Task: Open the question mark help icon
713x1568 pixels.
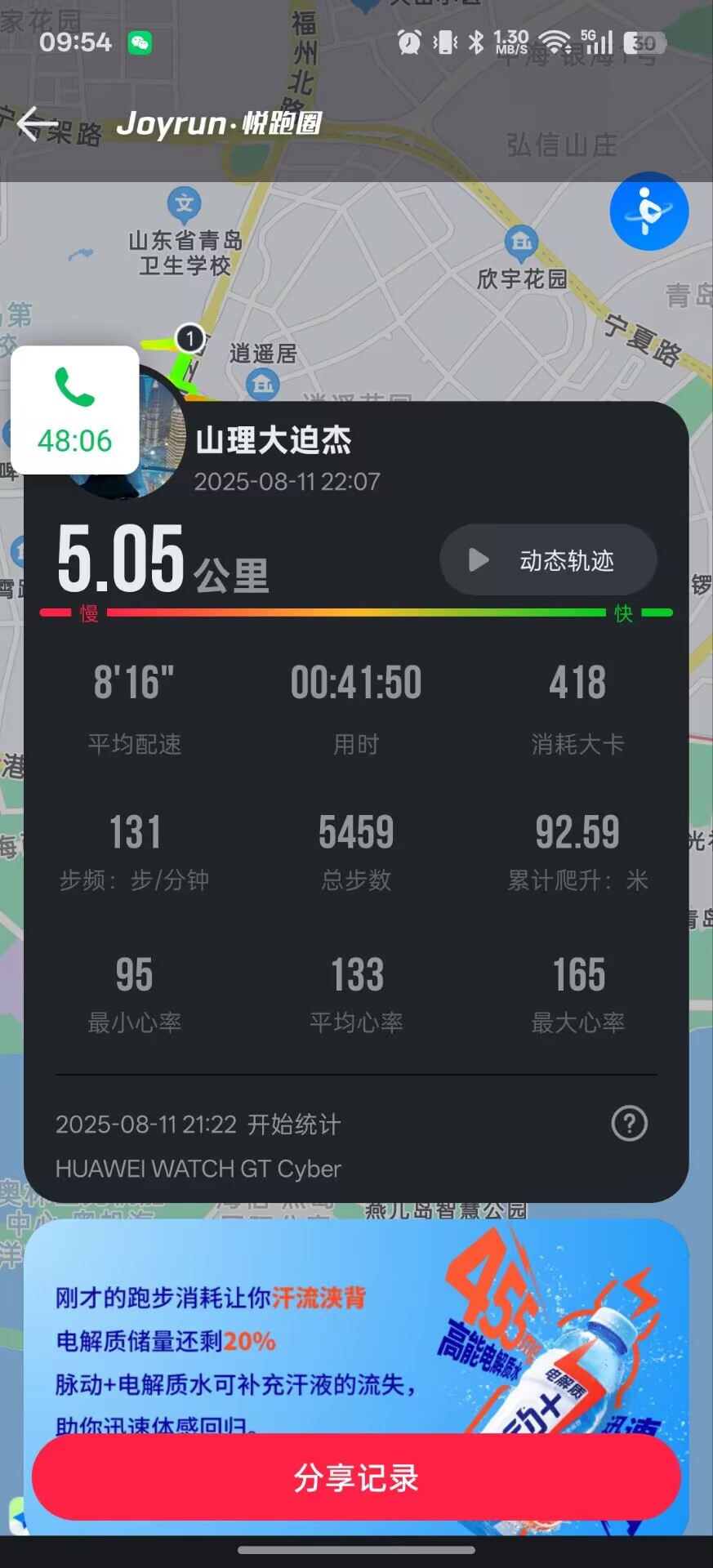Action: 629,1124
